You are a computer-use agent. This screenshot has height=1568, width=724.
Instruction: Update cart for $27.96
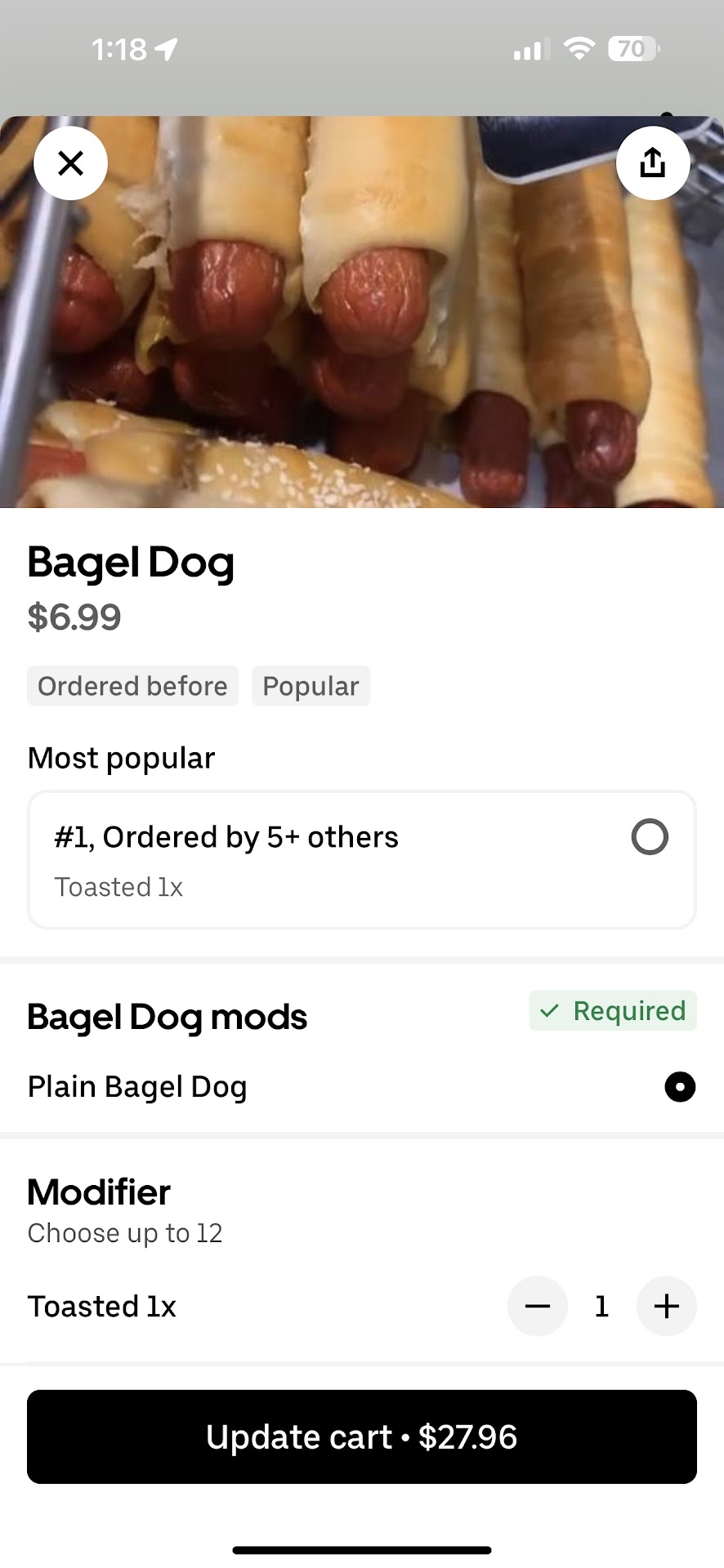click(x=361, y=1437)
